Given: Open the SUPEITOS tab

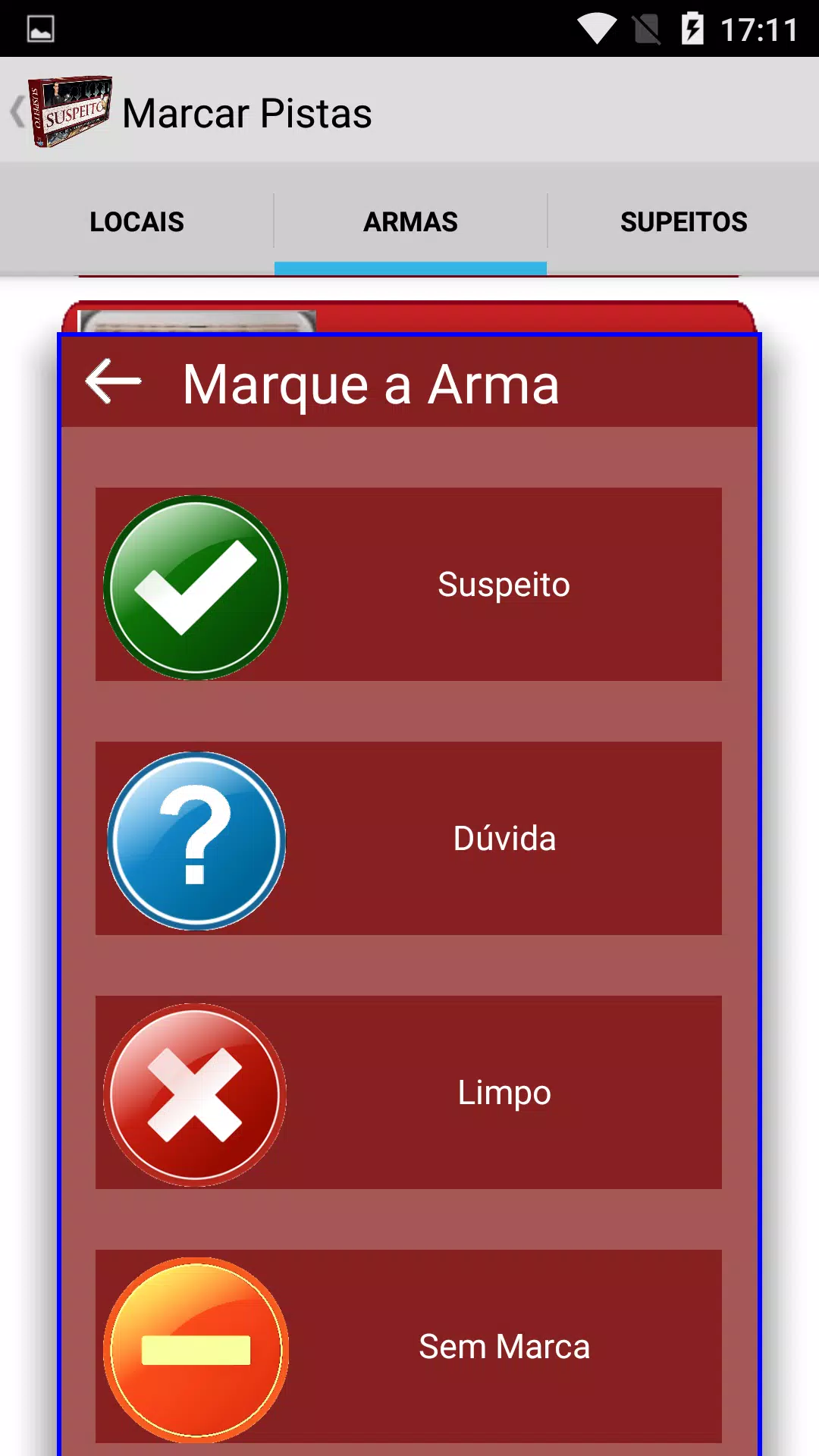Looking at the screenshot, I should pyautogui.click(x=683, y=221).
